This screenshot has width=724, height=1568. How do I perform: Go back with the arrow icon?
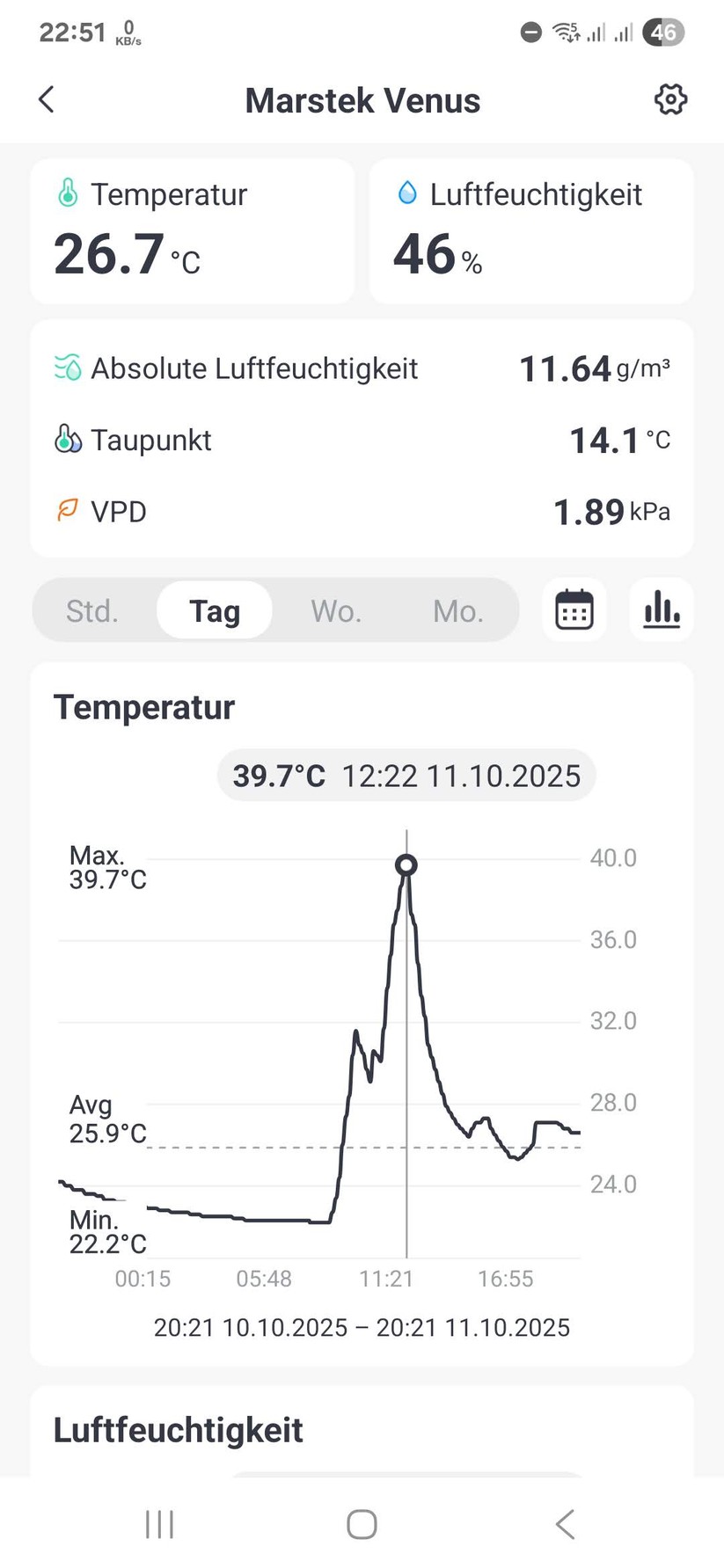tap(46, 99)
